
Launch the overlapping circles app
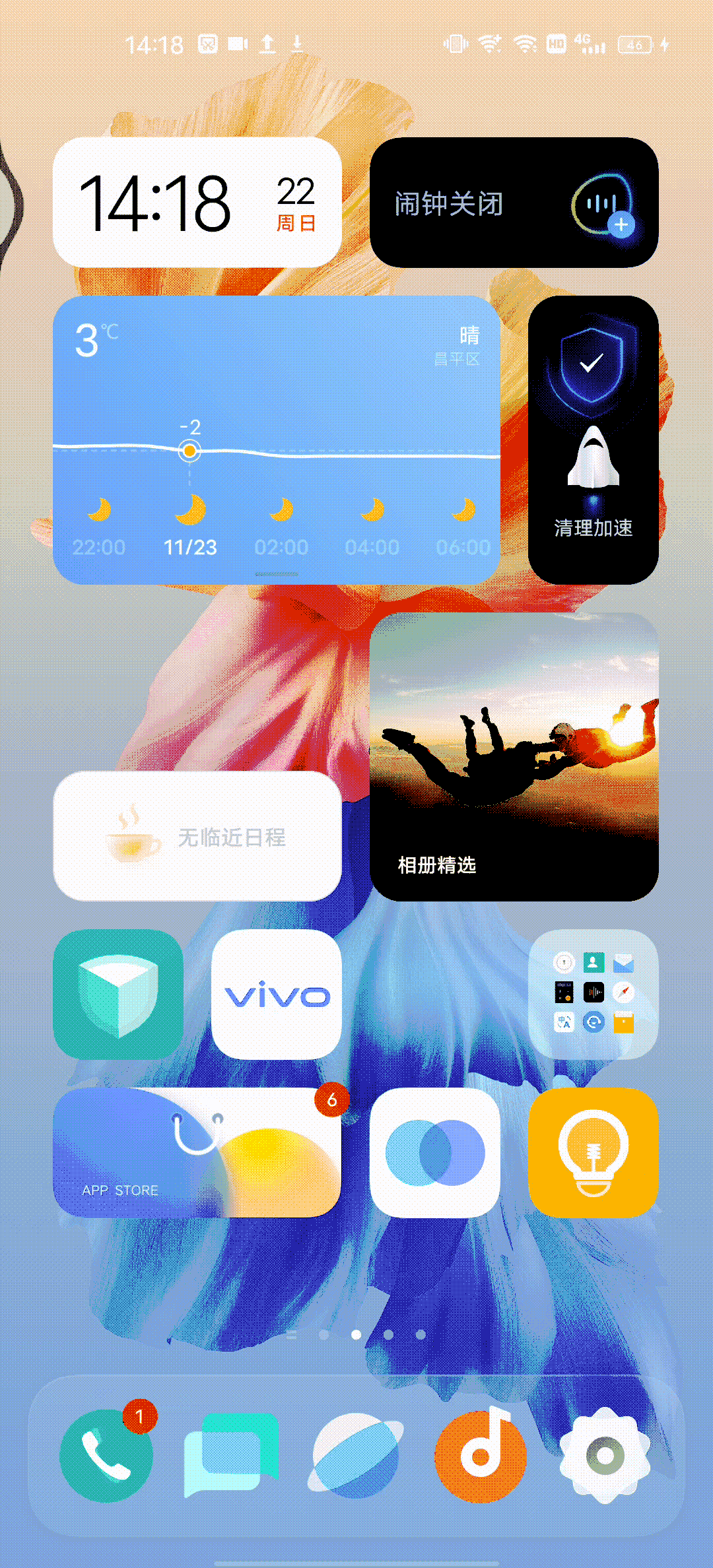point(434,1153)
